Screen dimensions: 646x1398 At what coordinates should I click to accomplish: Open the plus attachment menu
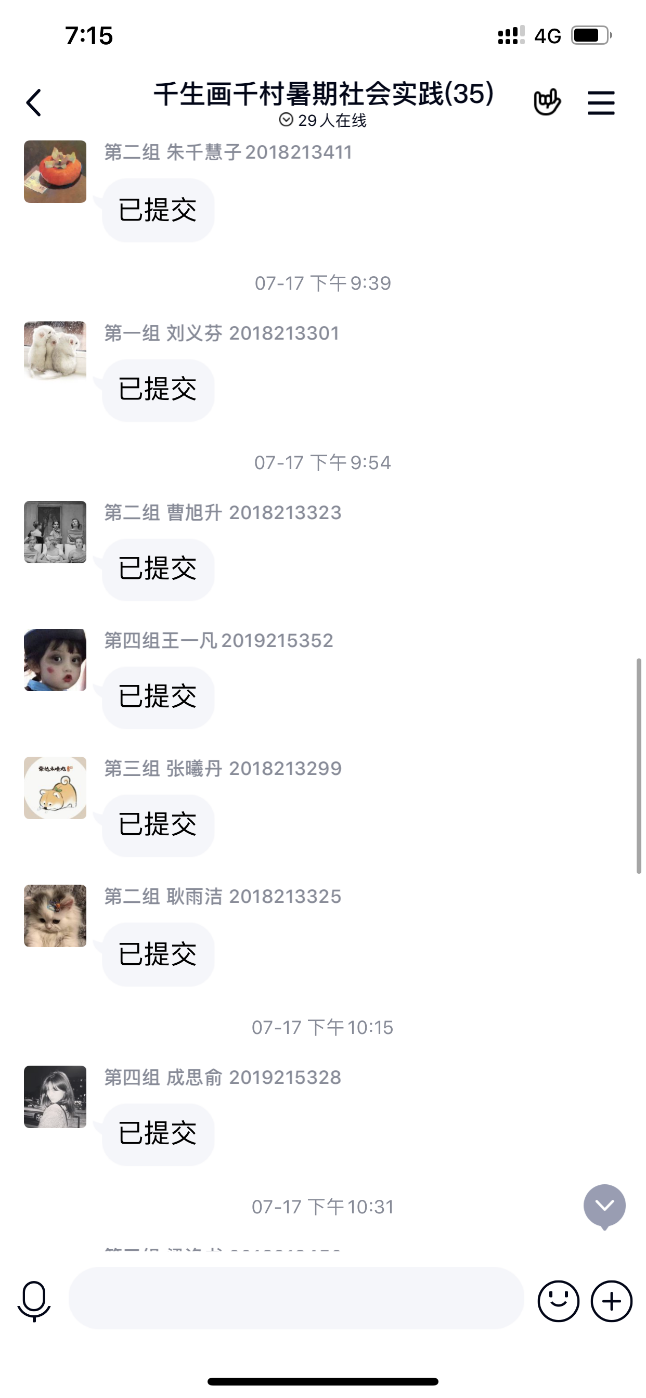612,1300
